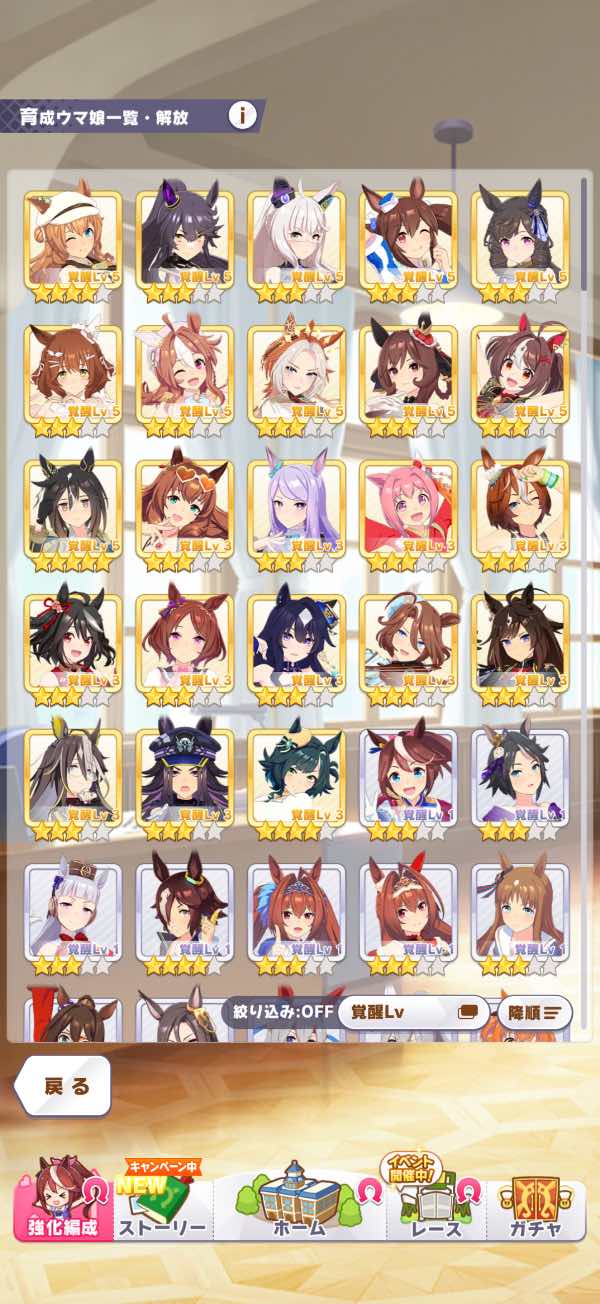Open the ガチャ tab

(x=536, y=1199)
